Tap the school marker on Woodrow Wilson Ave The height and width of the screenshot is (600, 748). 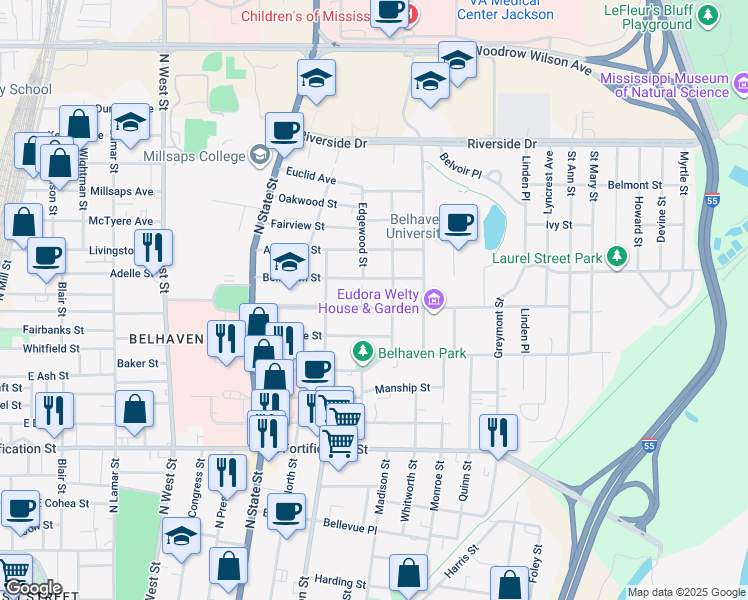click(457, 59)
